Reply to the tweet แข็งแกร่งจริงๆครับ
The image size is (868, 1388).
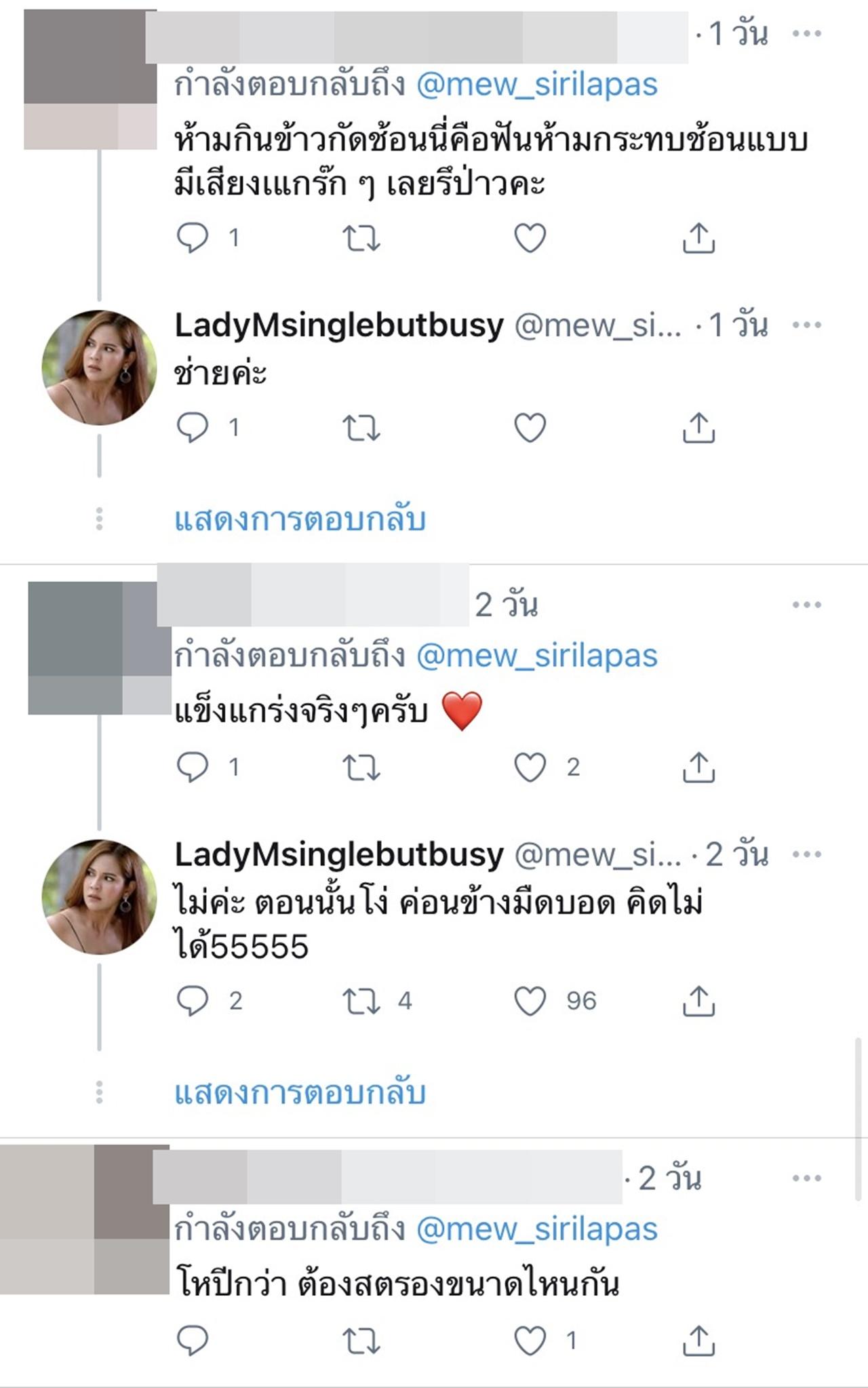tap(193, 768)
